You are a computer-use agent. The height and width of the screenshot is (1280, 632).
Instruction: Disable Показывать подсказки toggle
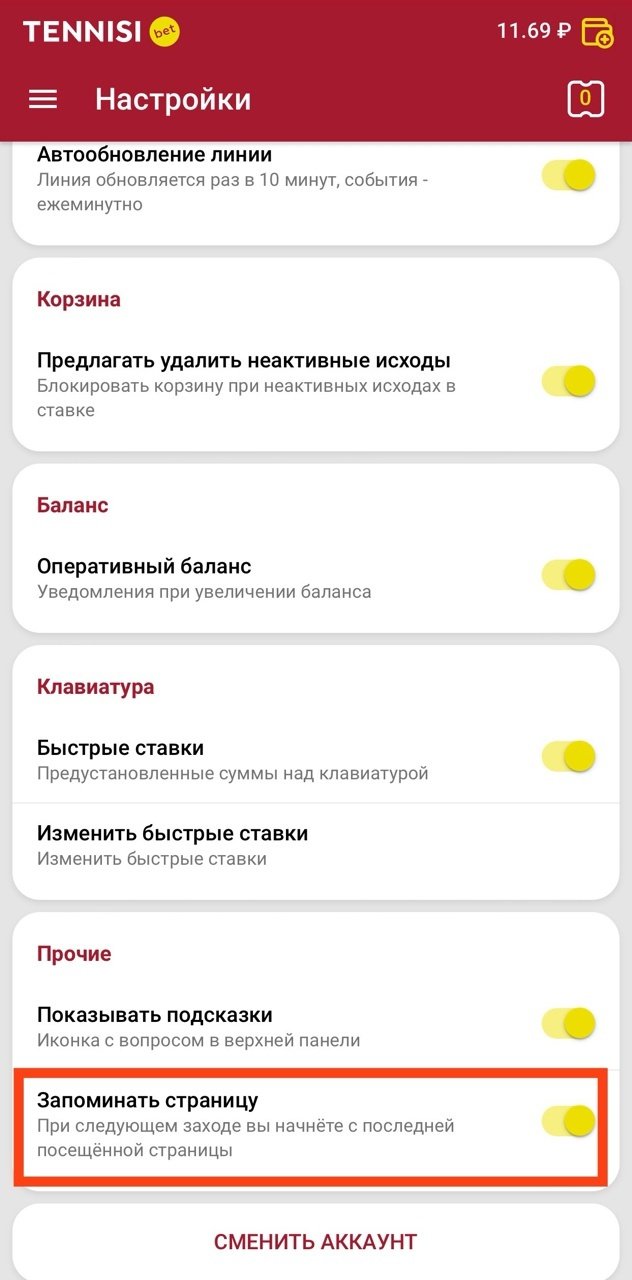pos(569,1023)
